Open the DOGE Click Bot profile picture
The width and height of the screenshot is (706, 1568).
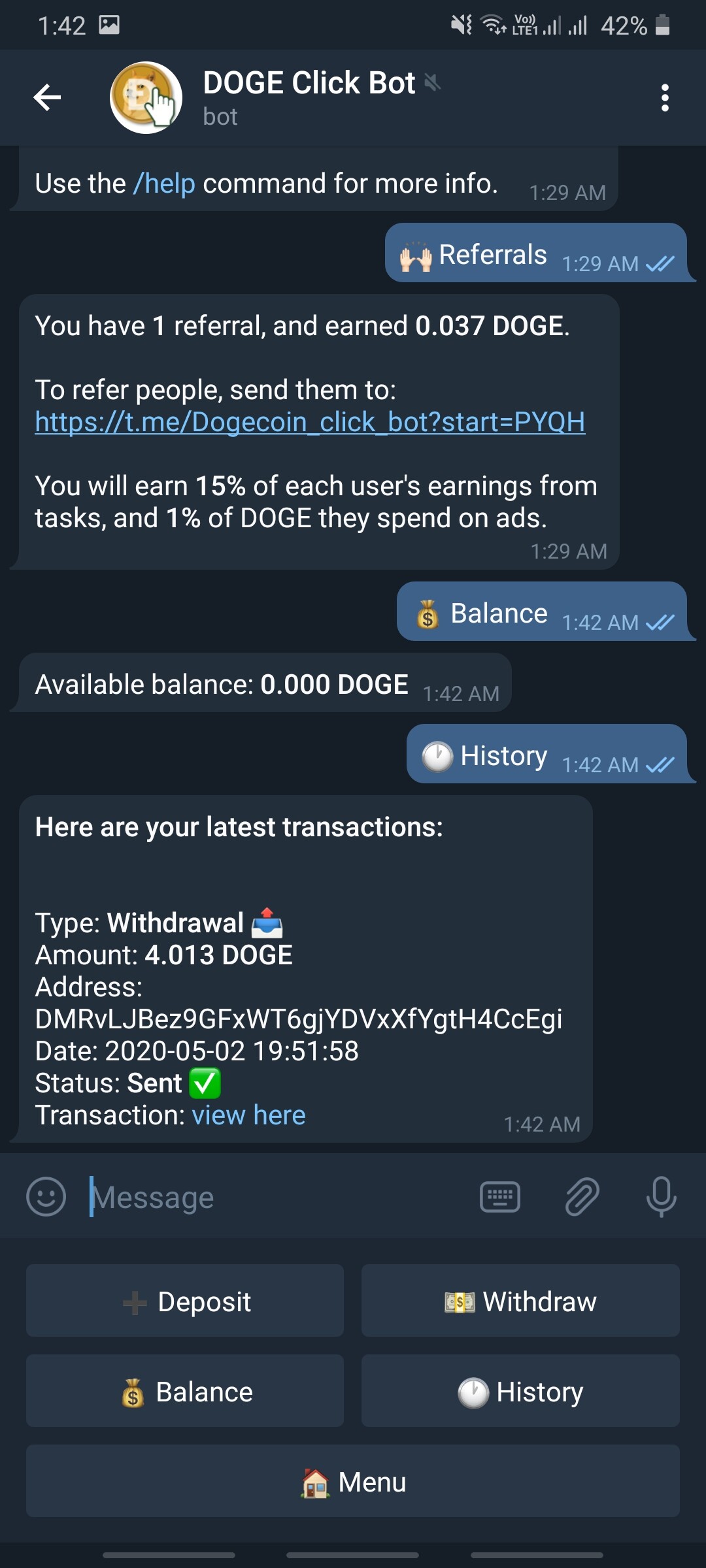(145, 98)
